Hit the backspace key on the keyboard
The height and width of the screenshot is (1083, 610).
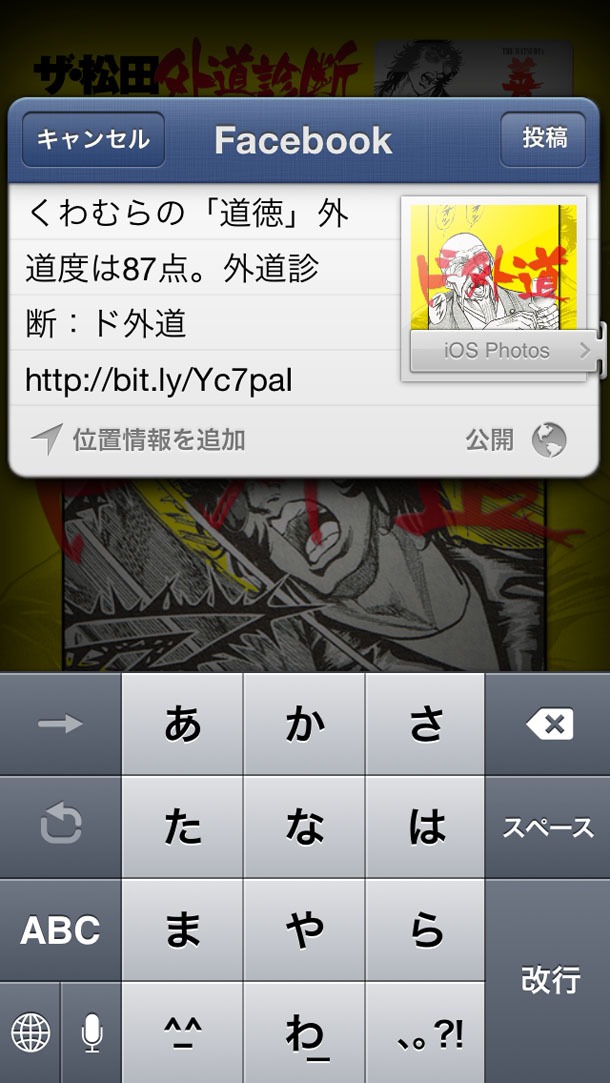[548, 724]
